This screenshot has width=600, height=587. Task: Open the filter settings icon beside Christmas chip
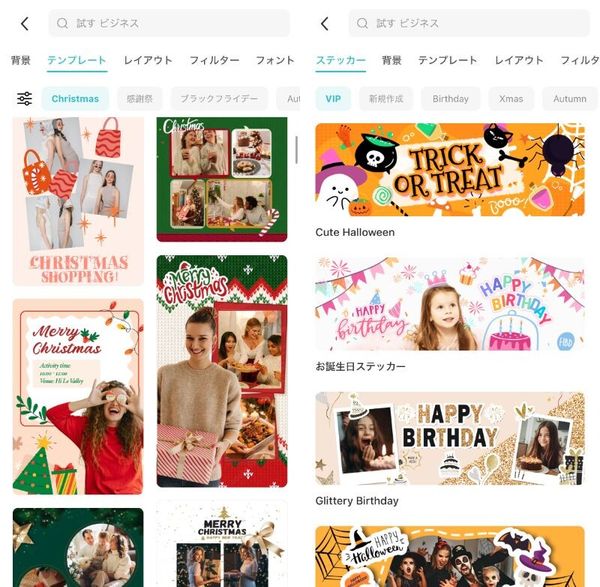pyautogui.click(x=24, y=99)
